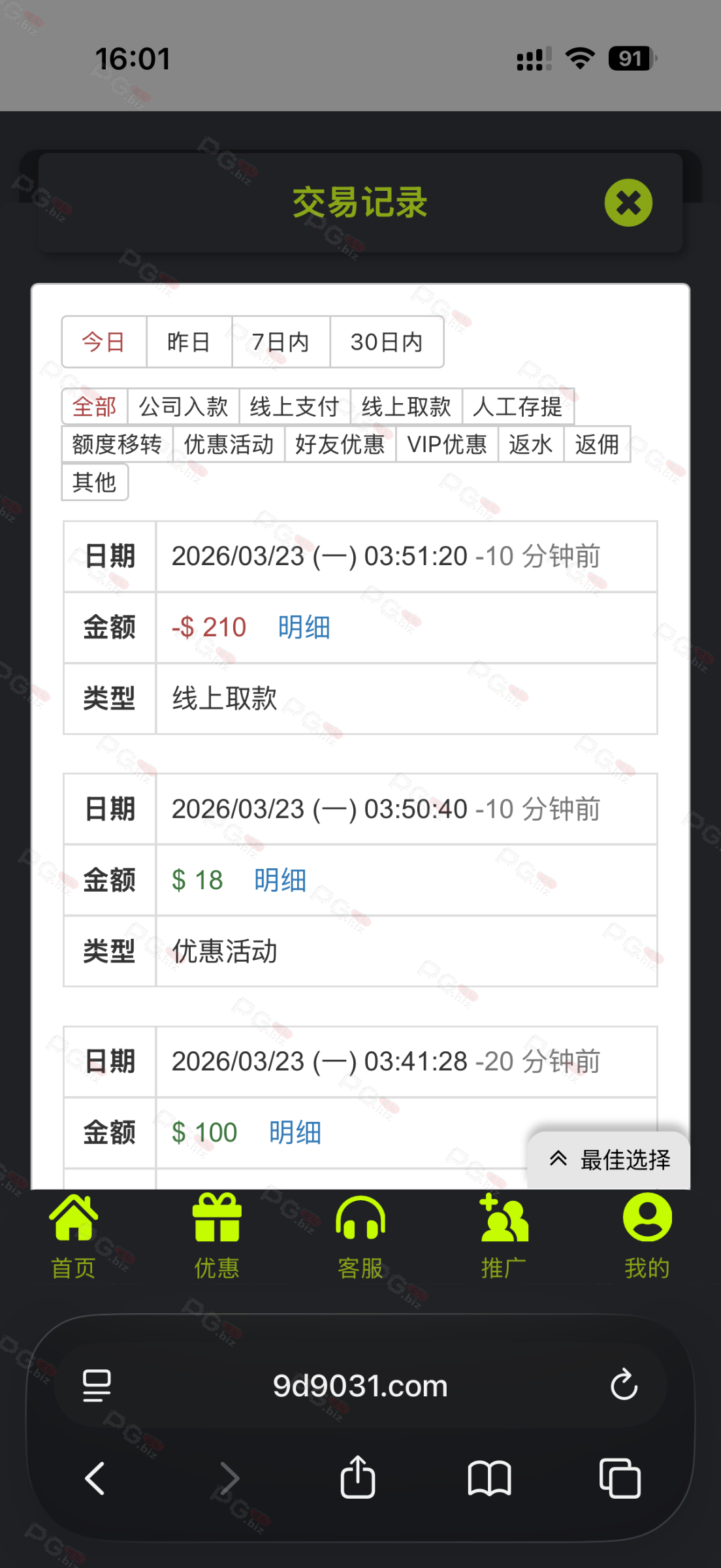Reload the page in the browser

coord(624,1384)
